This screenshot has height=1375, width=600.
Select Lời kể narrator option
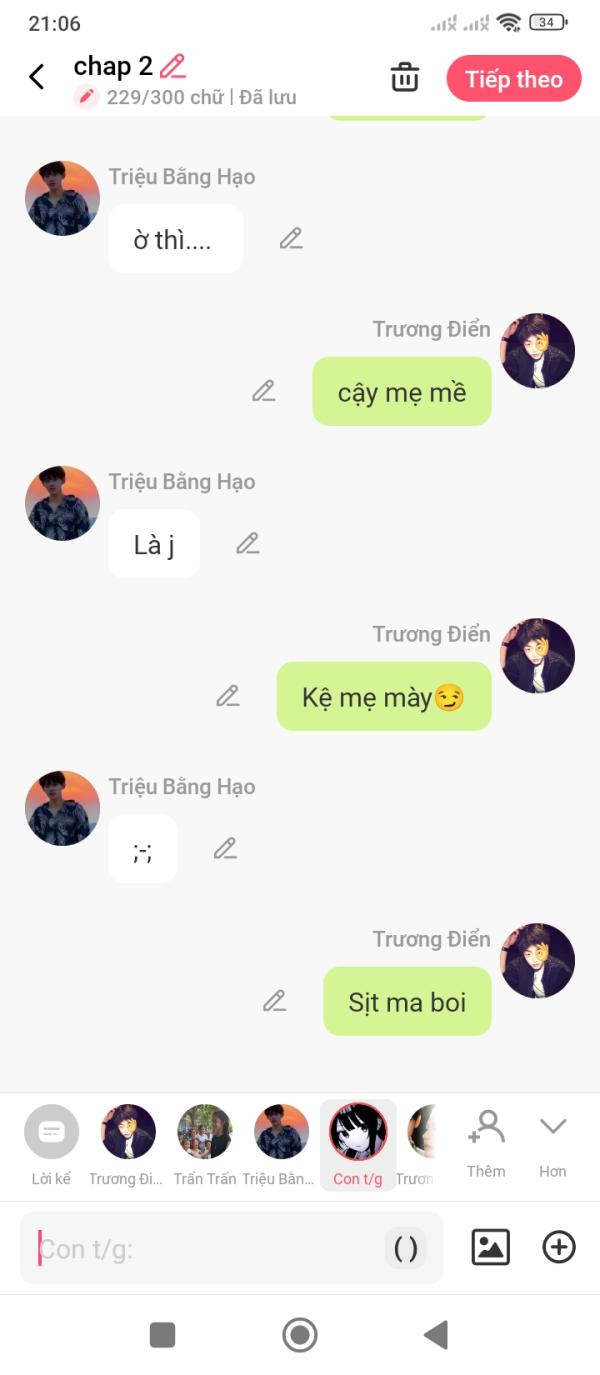[51, 1143]
